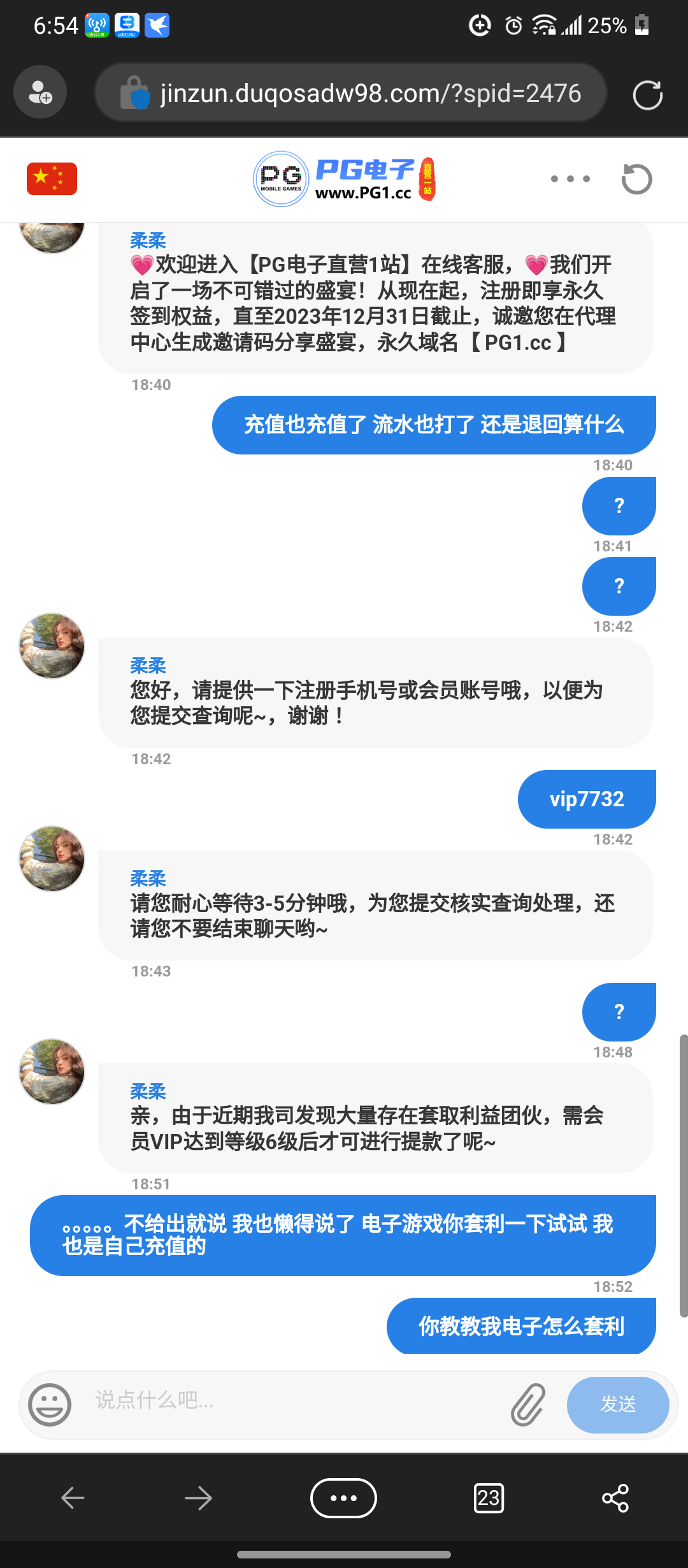Screen dimensions: 688x1568
Task: Open the browser profile account icon
Action: pyautogui.click(x=39, y=92)
